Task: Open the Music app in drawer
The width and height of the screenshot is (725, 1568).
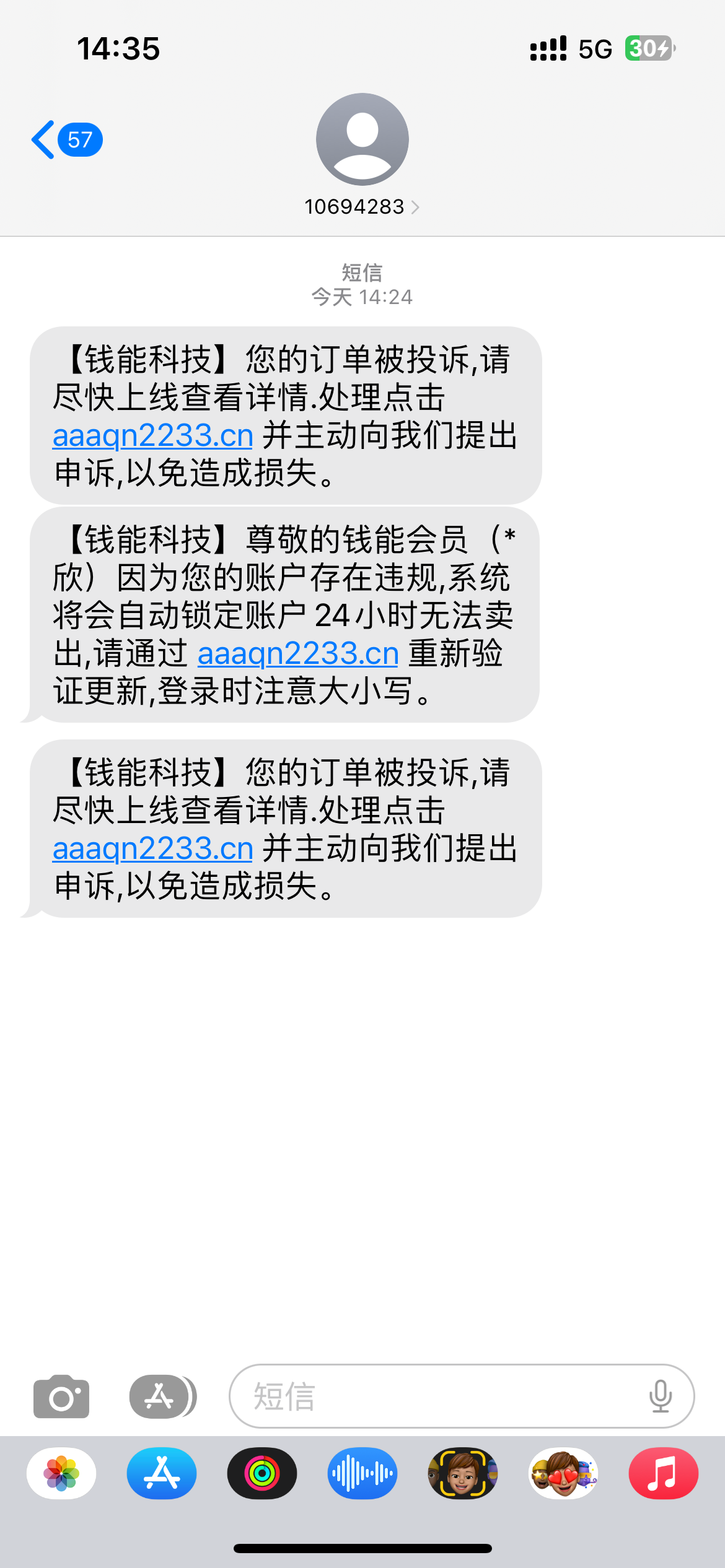Action: (664, 1473)
